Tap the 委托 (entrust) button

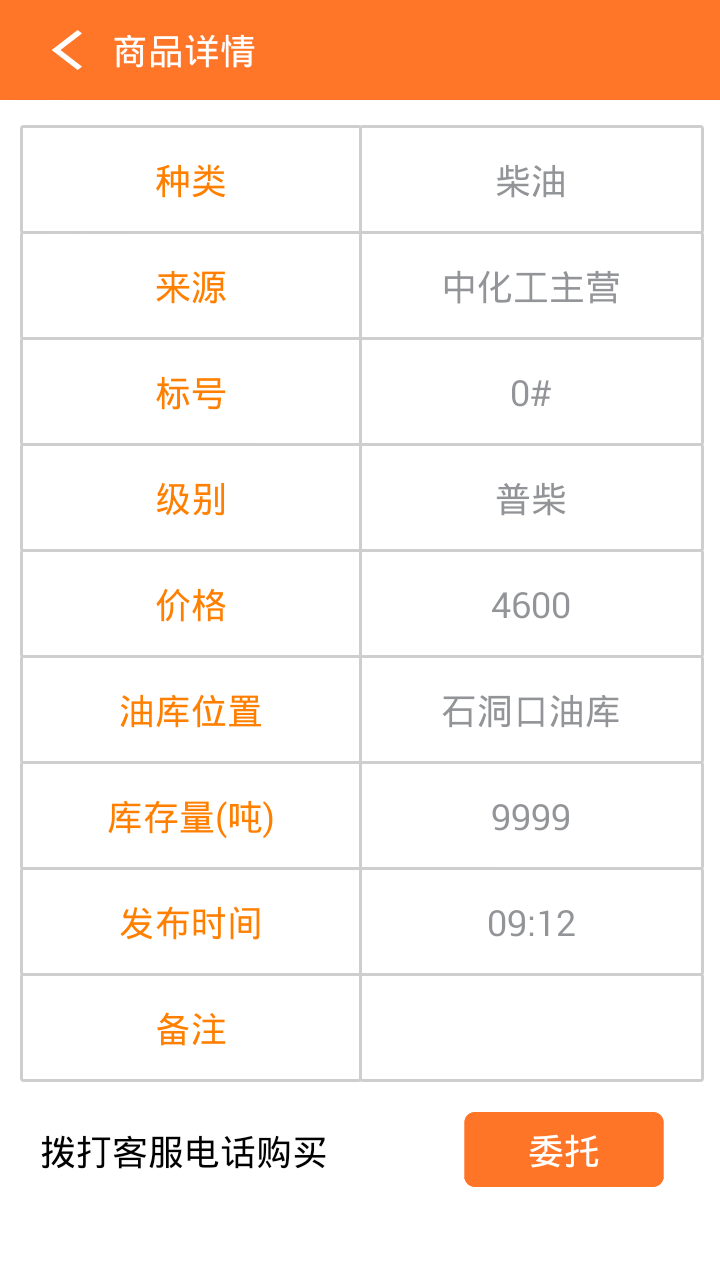point(563,1149)
